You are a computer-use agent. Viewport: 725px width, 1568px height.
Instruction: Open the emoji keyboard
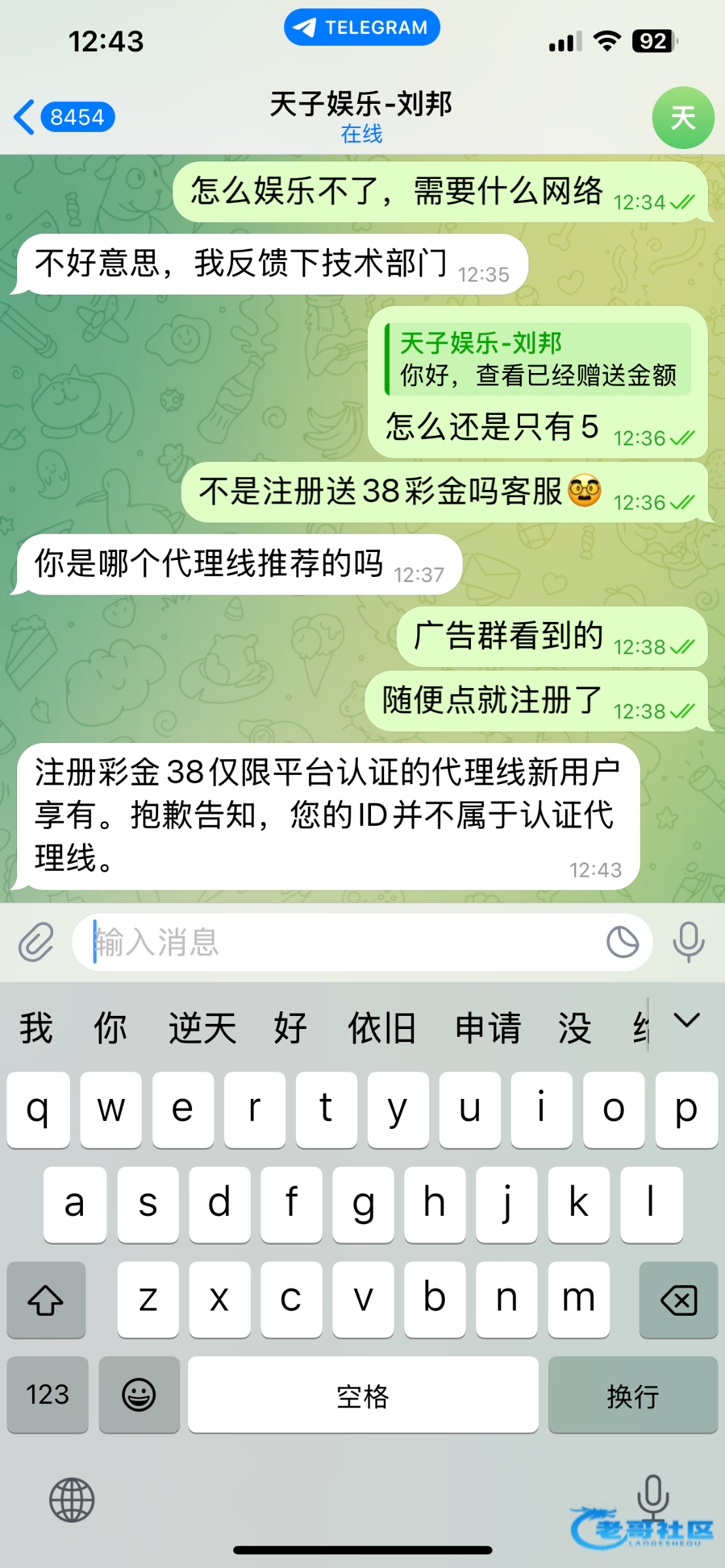click(139, 1395)
